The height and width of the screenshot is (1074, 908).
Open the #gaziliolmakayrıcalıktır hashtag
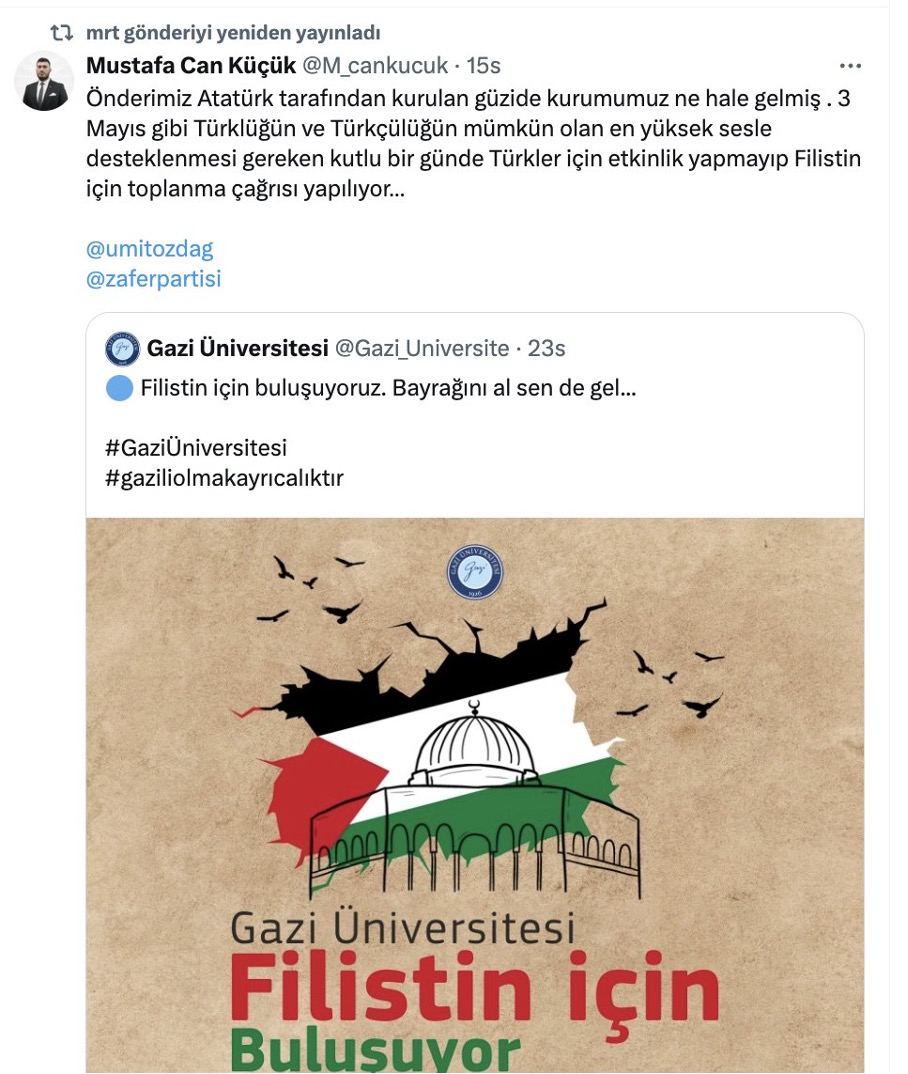[x=224, y=478]
